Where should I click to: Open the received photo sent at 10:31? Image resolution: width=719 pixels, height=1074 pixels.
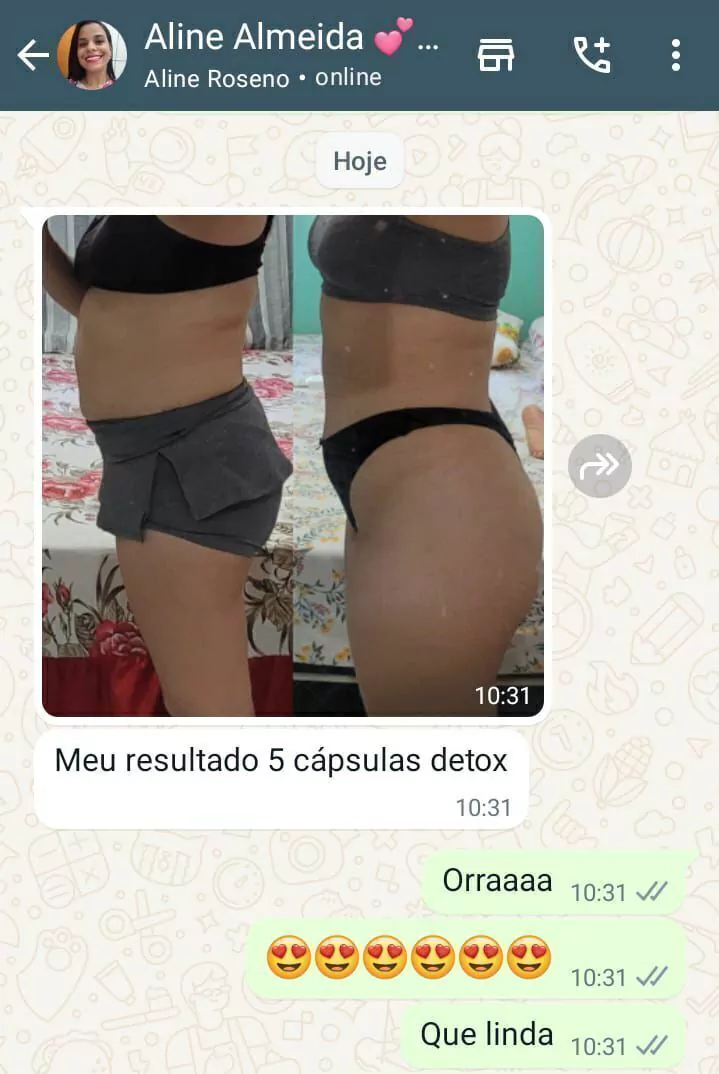[293, 465]
